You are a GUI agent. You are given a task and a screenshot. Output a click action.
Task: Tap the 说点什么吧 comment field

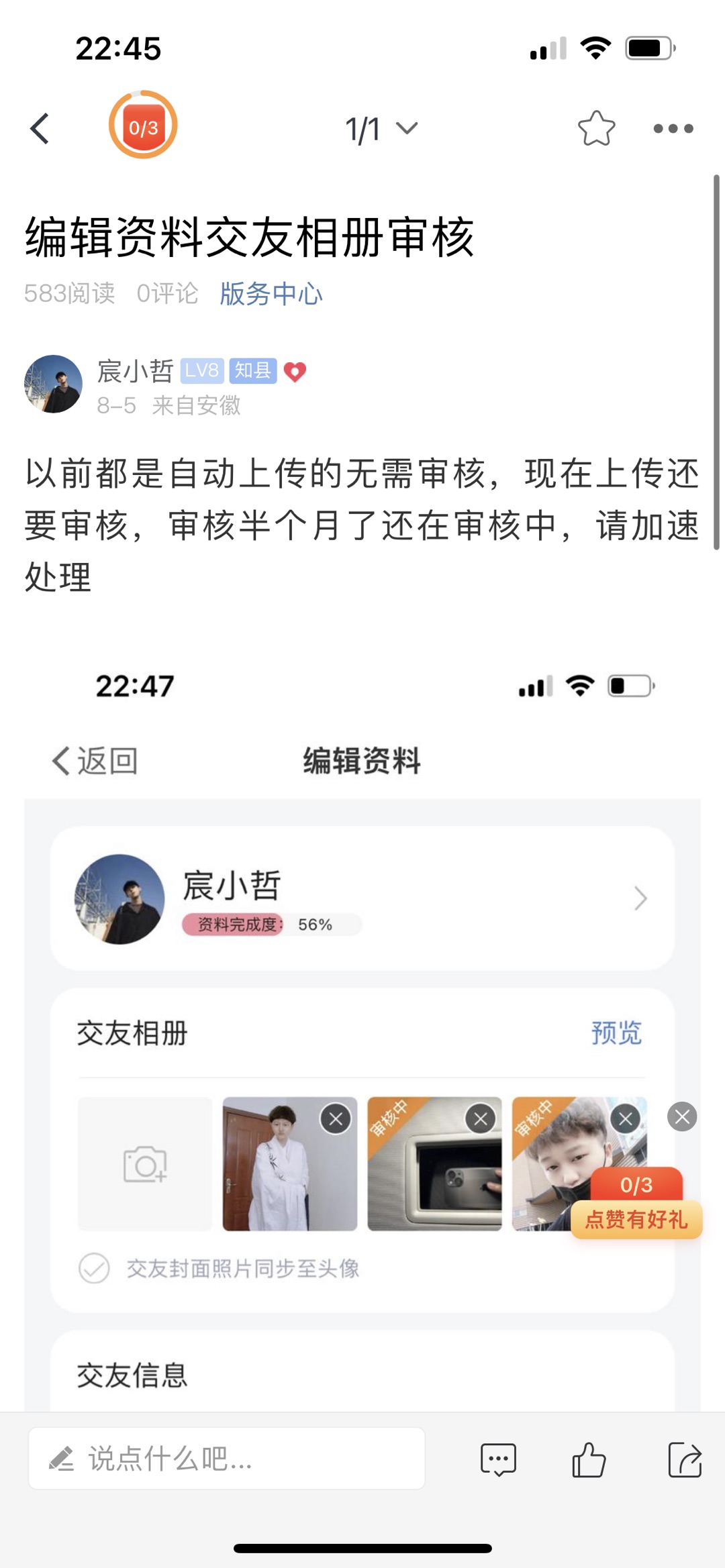227,1459
